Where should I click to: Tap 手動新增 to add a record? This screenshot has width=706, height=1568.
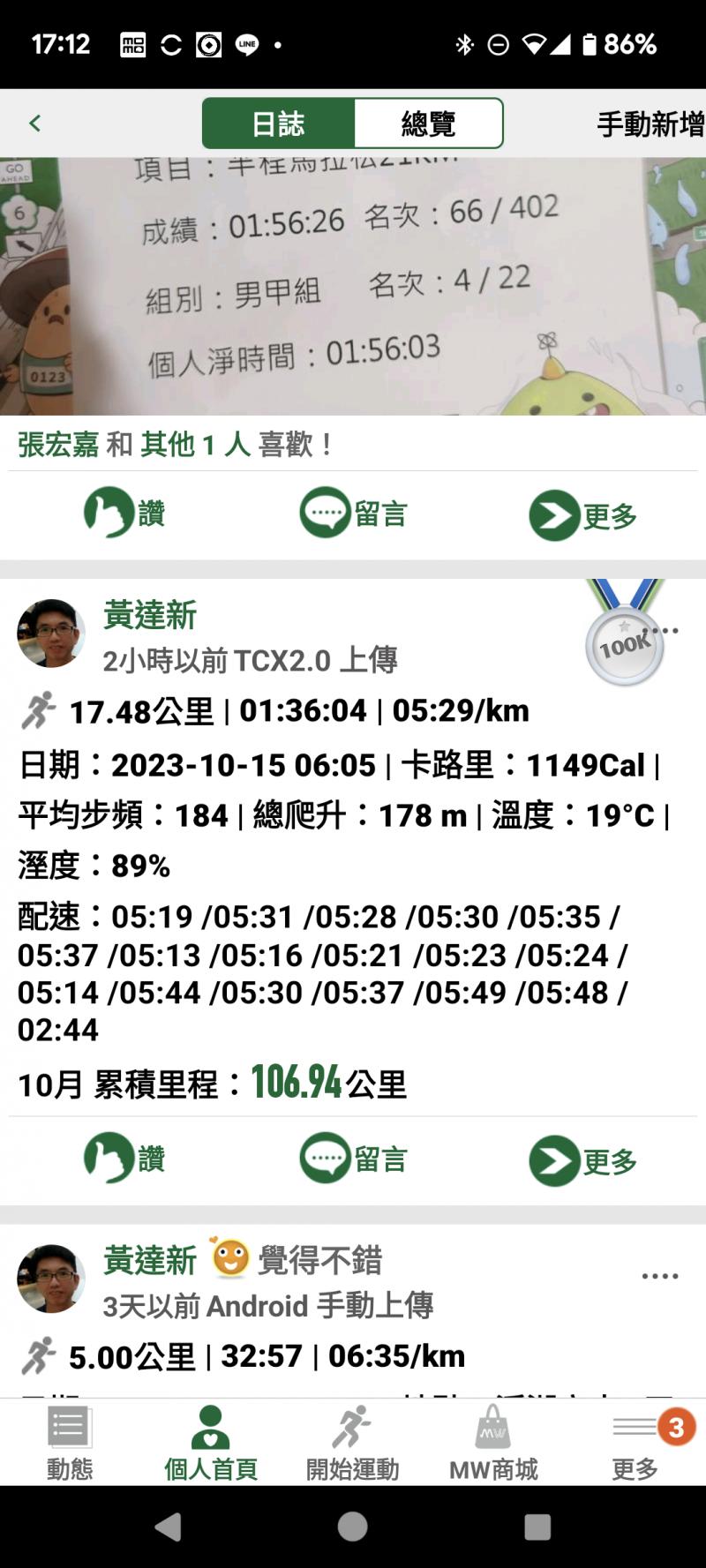coord(650,124)
